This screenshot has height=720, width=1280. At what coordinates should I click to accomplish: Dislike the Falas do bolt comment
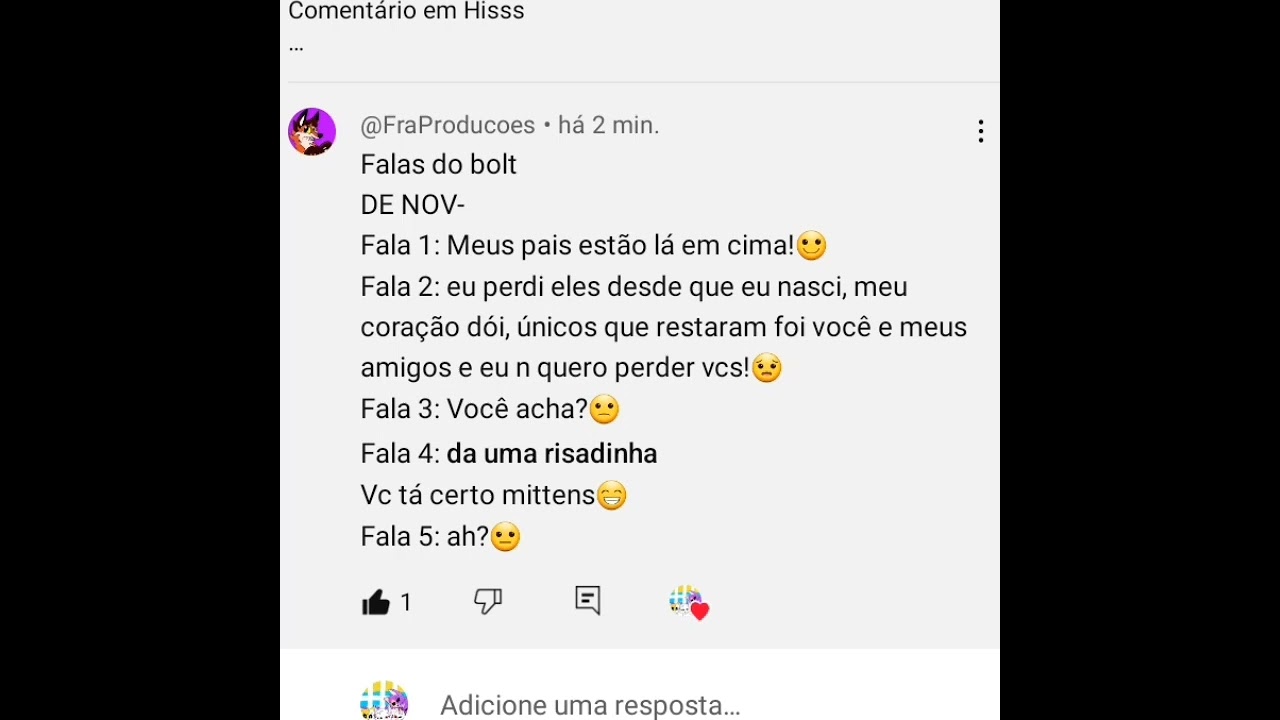(488, 601)
